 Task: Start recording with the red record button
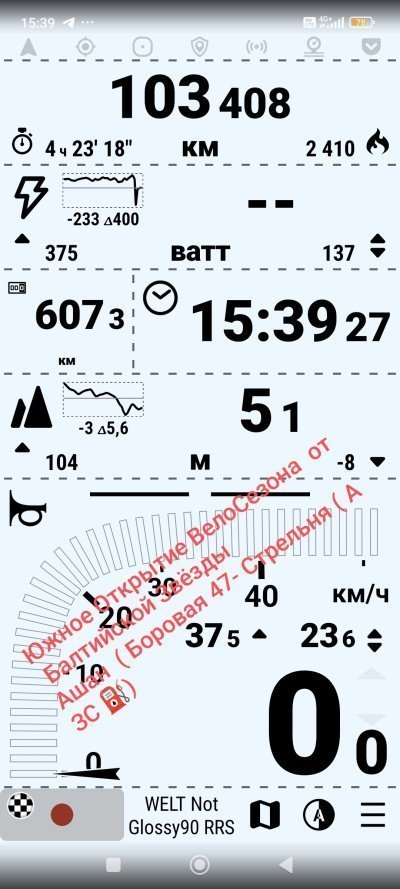pyautogui.click(x=62, y=815)
